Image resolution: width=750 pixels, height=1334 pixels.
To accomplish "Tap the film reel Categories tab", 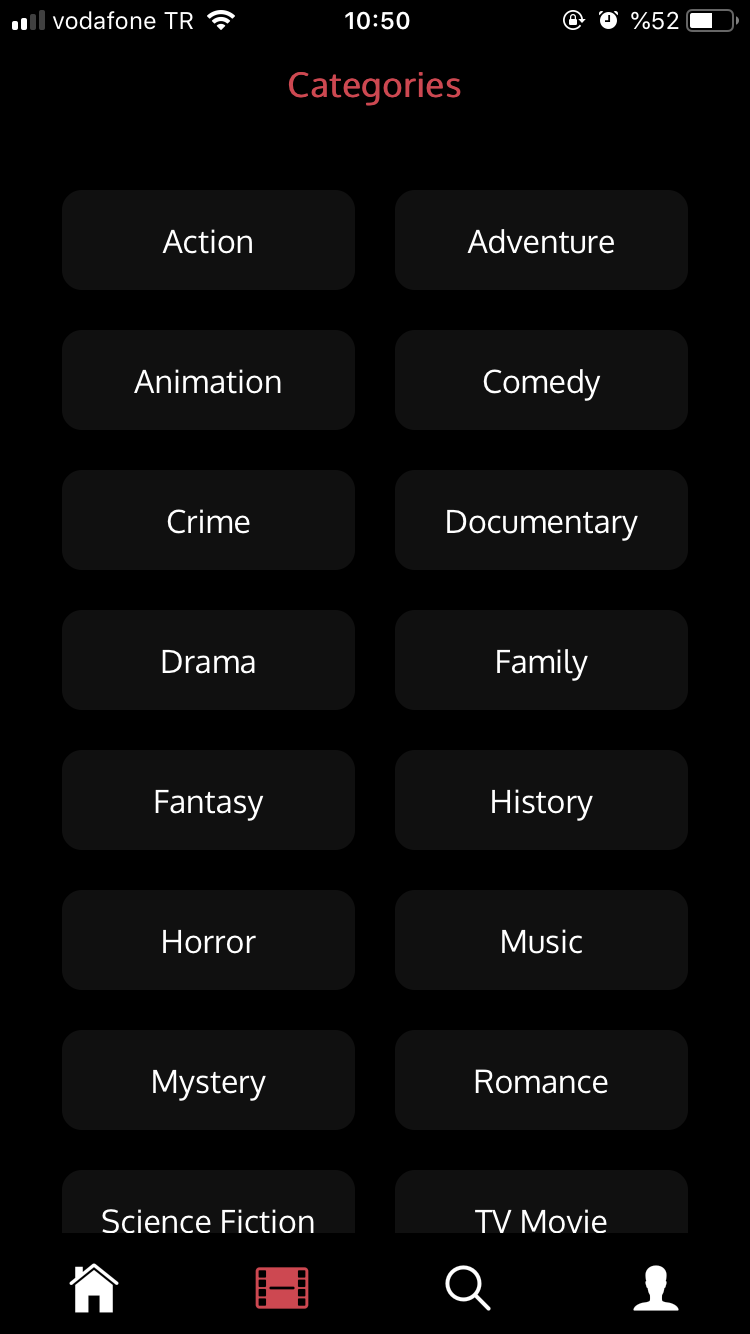I will 282,1288.
